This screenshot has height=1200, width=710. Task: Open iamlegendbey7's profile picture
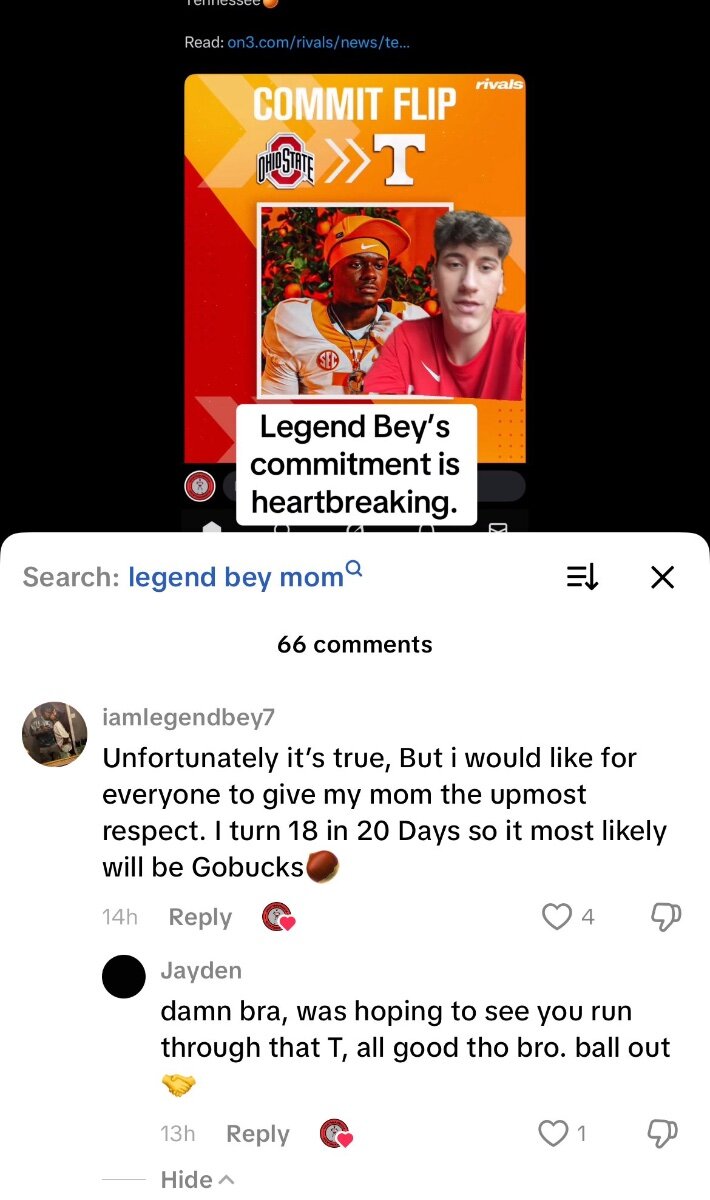(x=54, y=734)
